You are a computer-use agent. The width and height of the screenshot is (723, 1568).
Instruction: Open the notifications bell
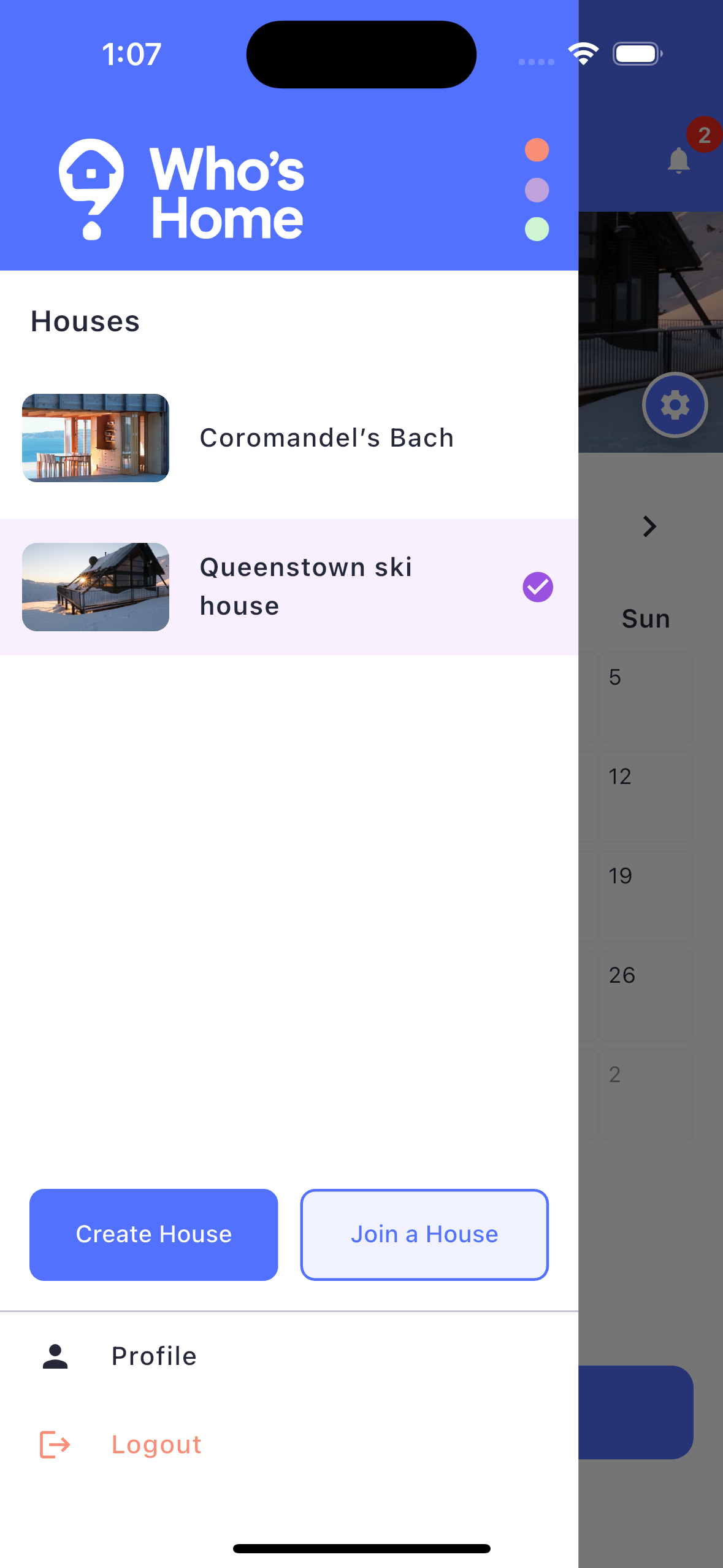679,161
